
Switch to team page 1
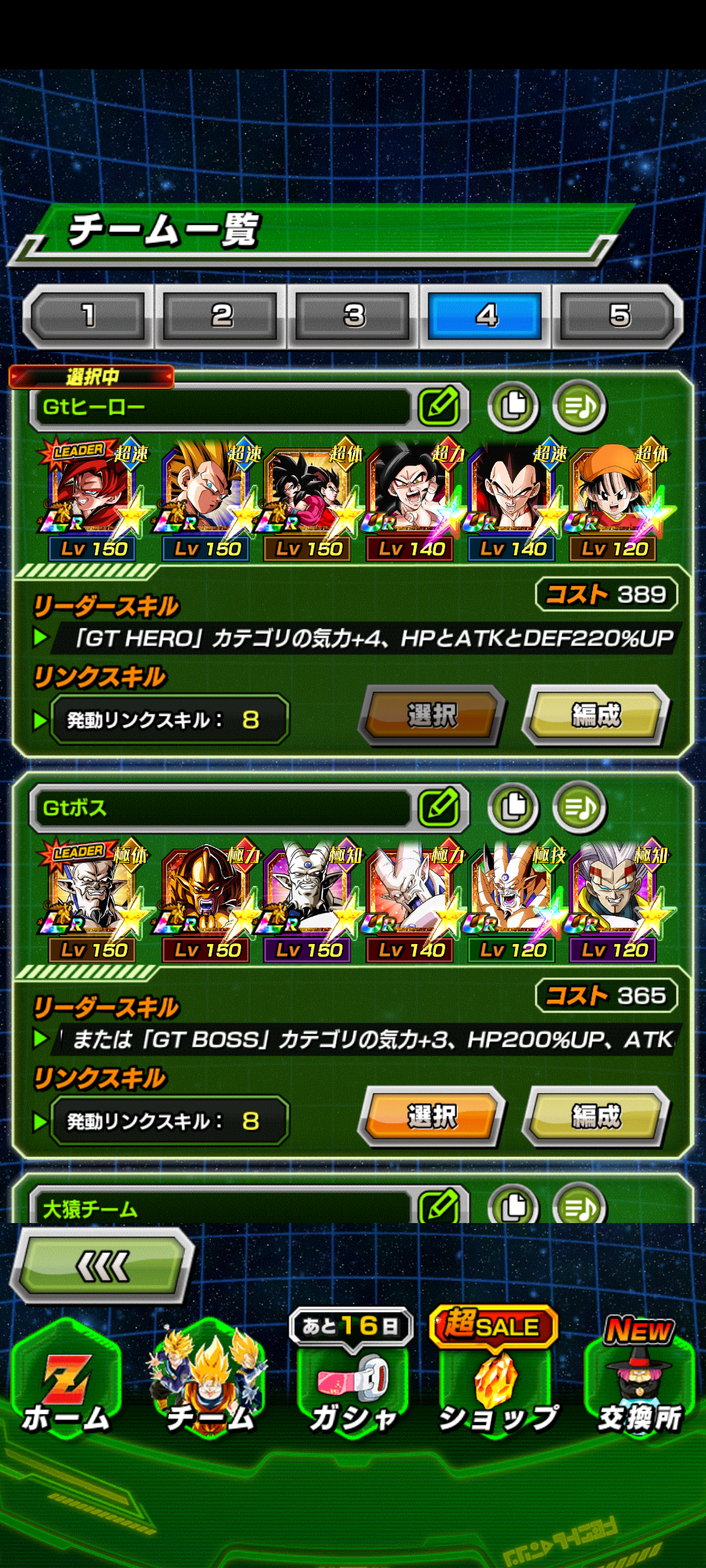point(88,316)
